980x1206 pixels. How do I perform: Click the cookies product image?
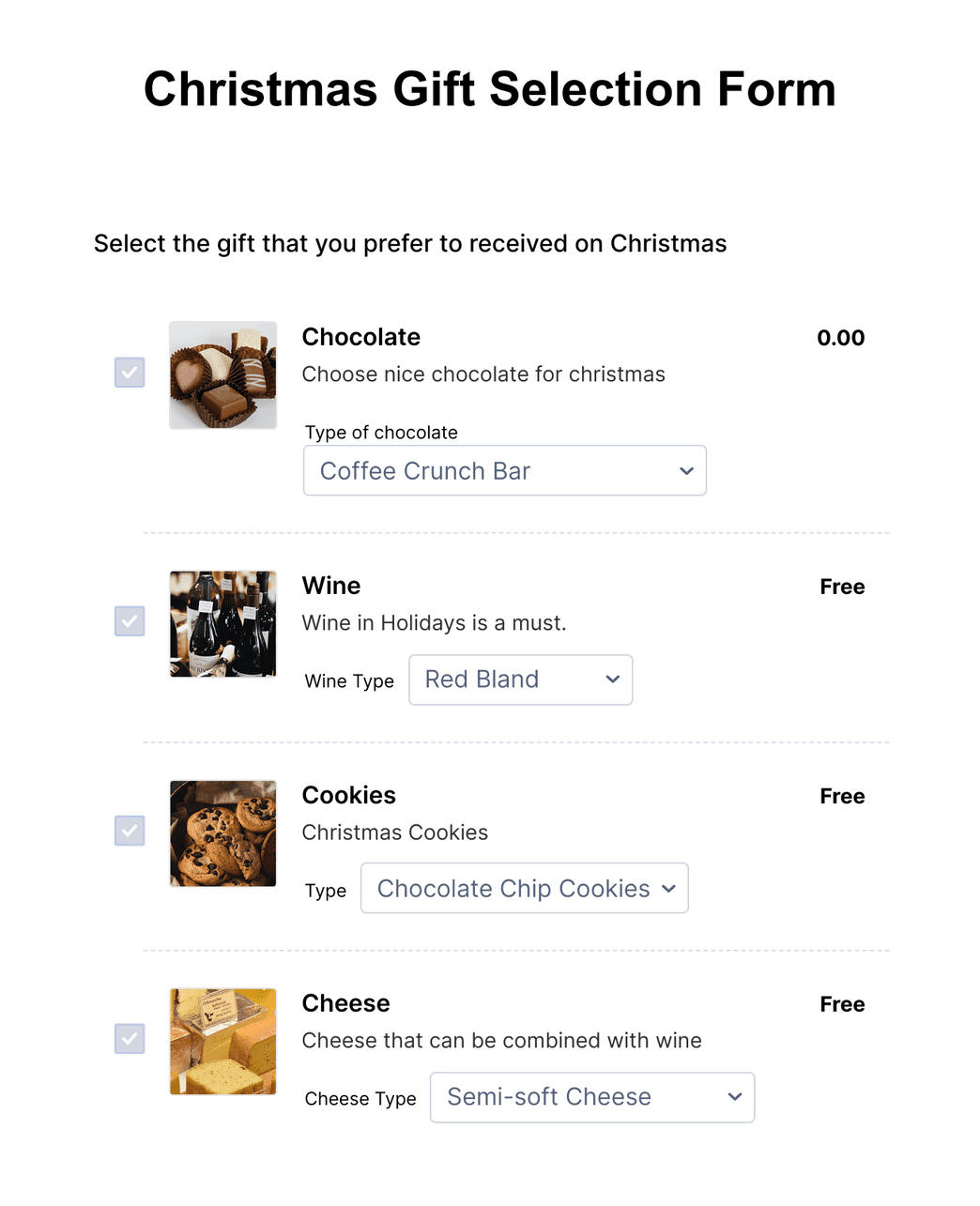(222, 833)
